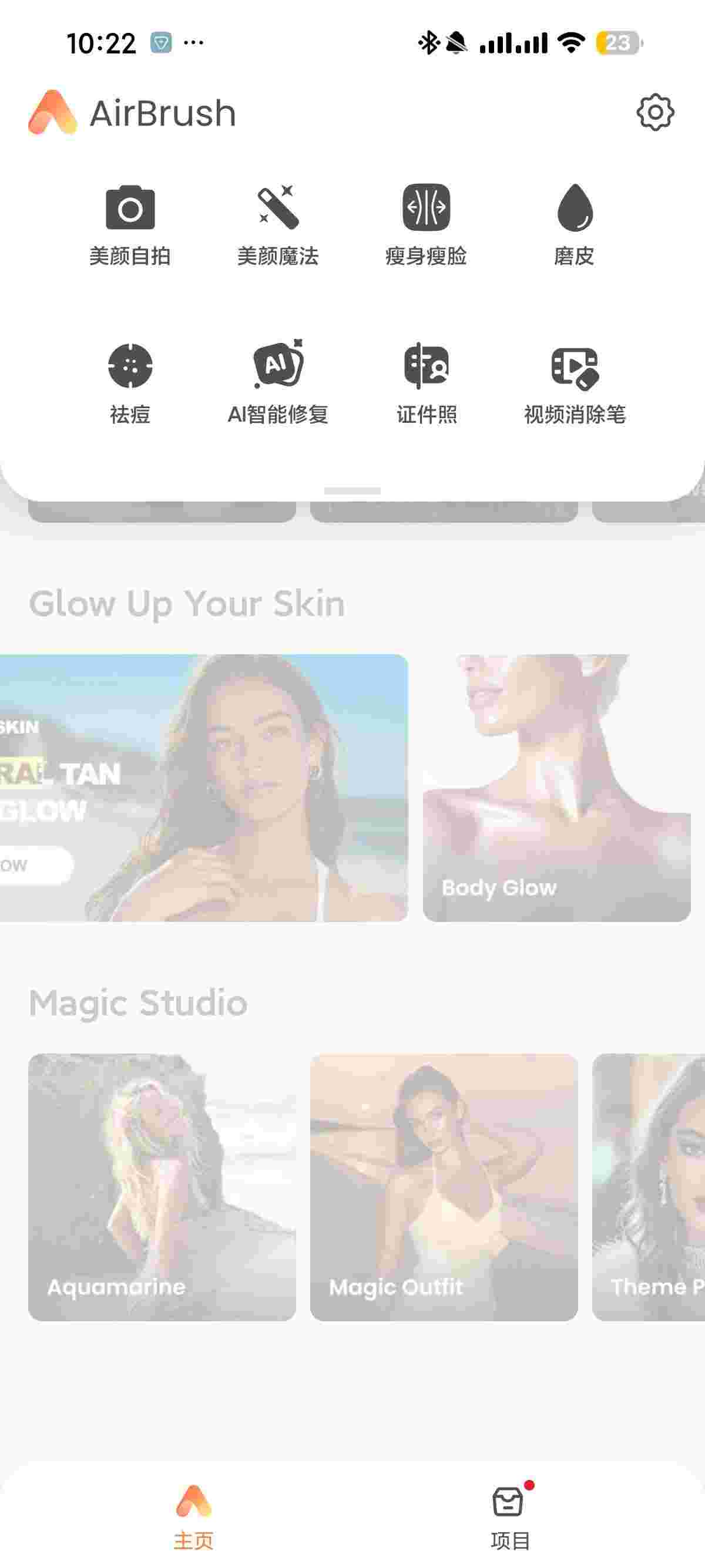Viewport: 705px width, 1568px height.
Task: Switch to the 项目 projects tab
Action: point(510,1516)
